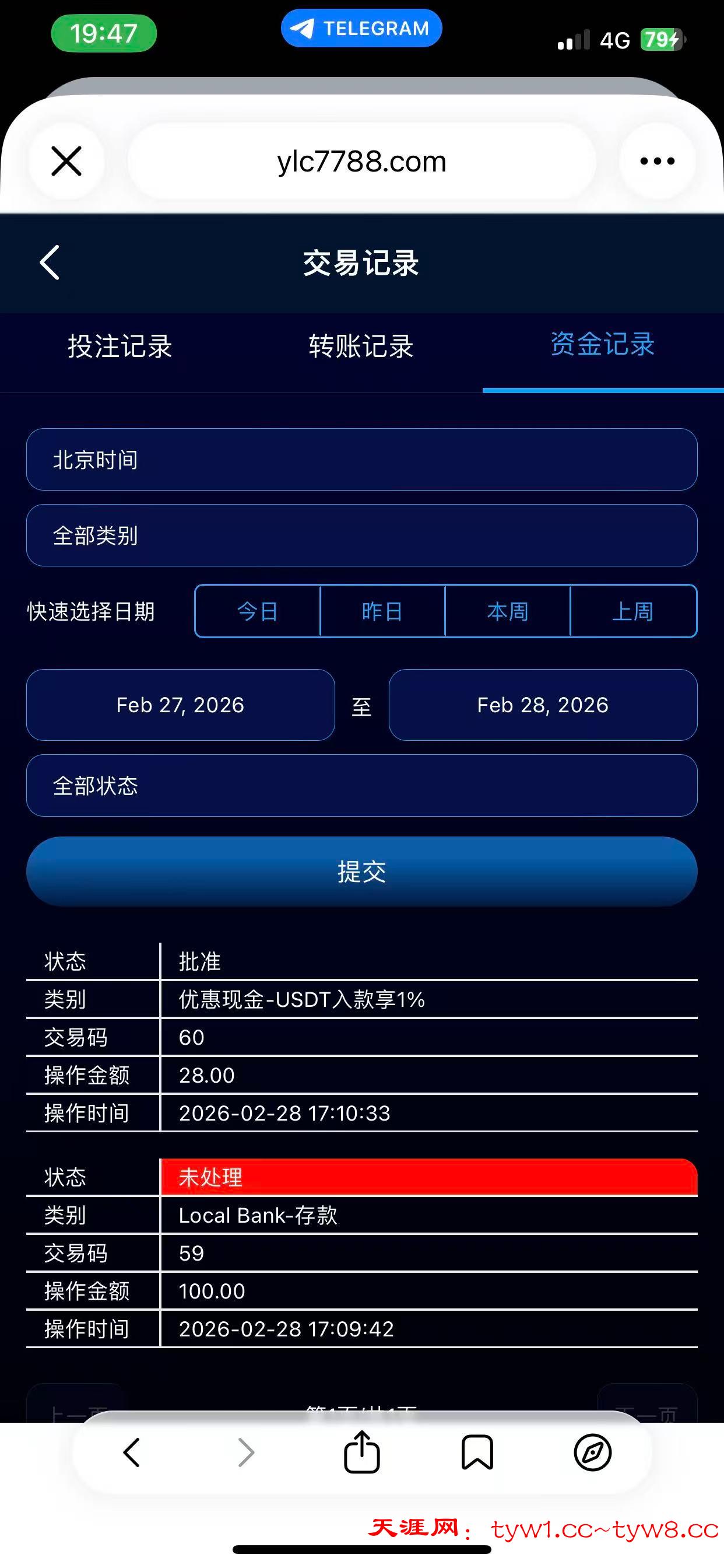The width and height of the screenshot is (724, 1568).
Task: Share this page from the toolbar
Action: [362, 1452]
